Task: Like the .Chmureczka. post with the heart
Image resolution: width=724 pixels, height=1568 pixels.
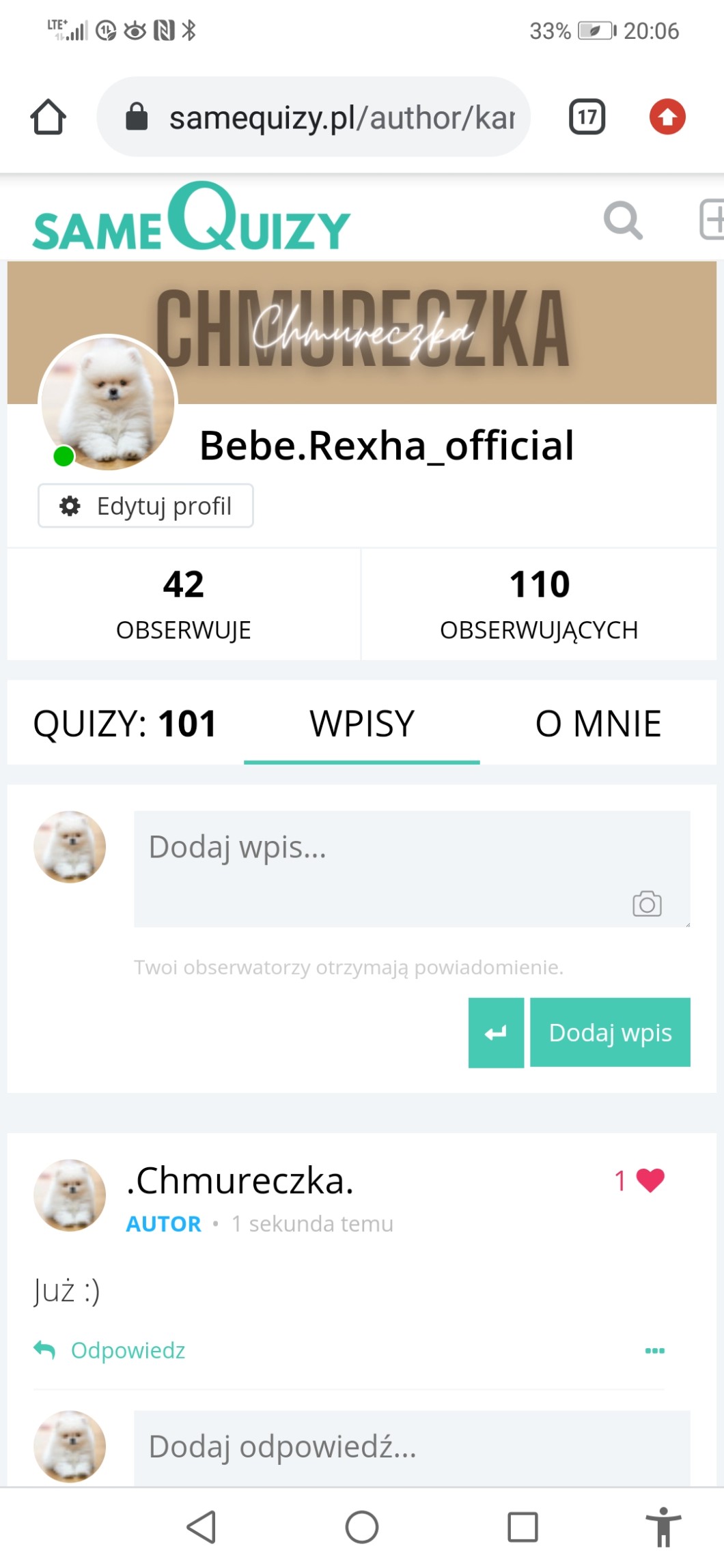Action: pyautogui.click(x=649, y=1180)
